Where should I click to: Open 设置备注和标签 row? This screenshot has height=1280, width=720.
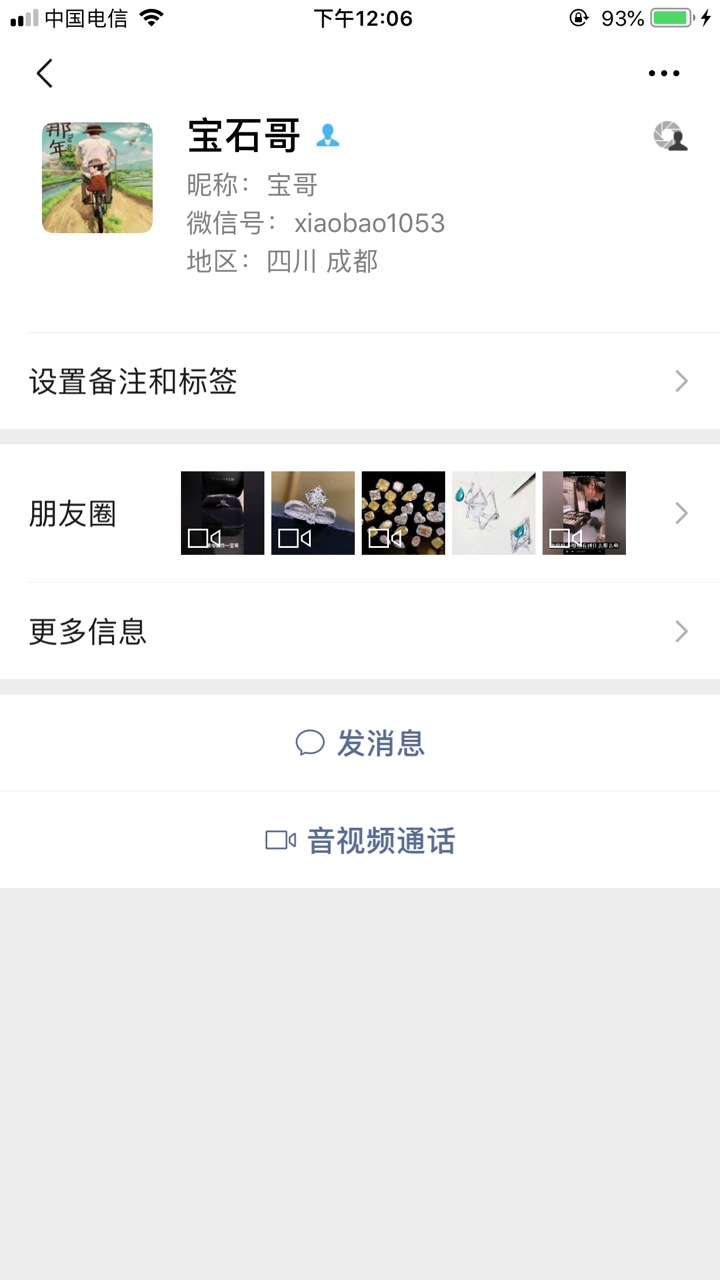click(x=360, y=381)
